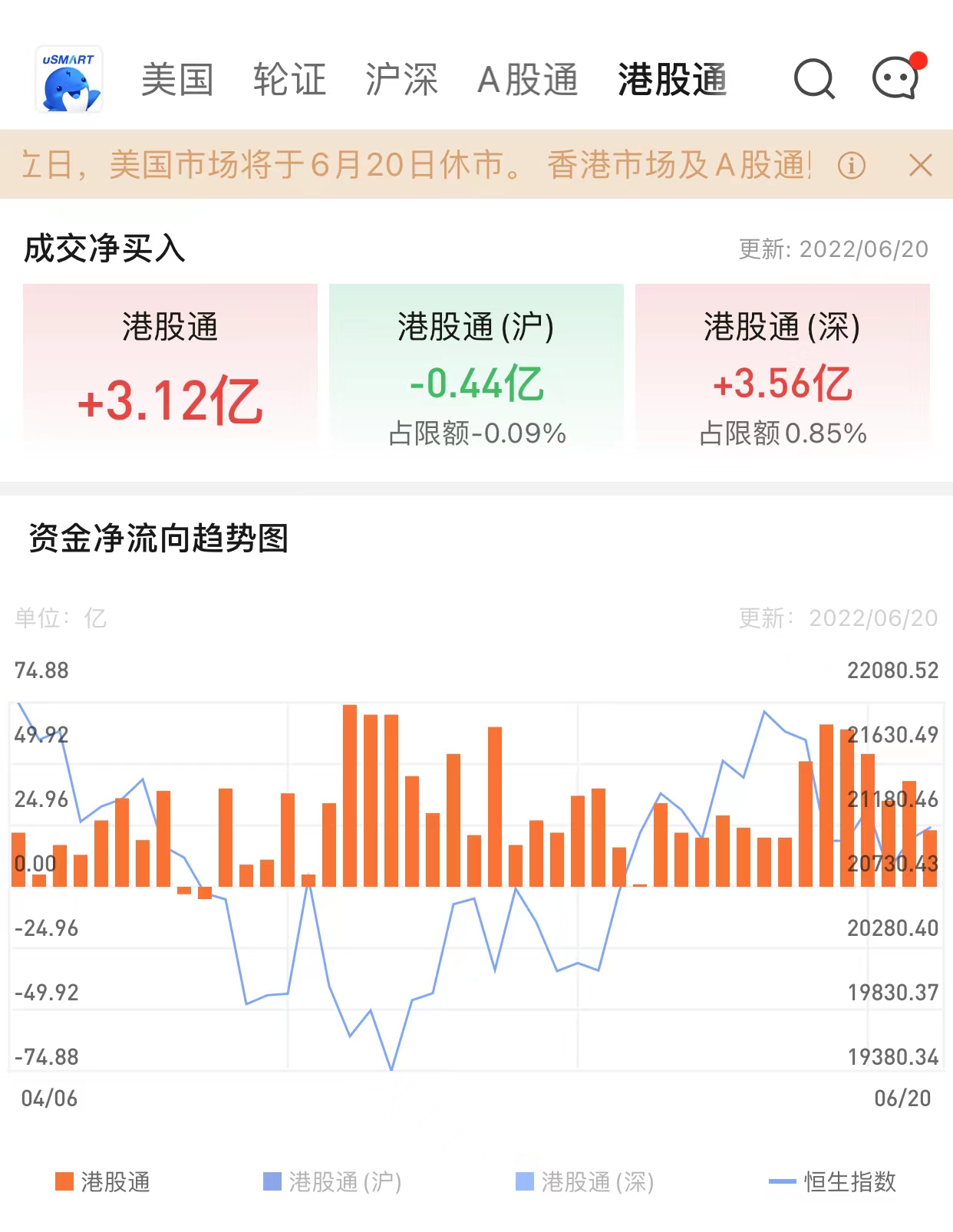Switch to the 美国 tab

tap(177, 80)
